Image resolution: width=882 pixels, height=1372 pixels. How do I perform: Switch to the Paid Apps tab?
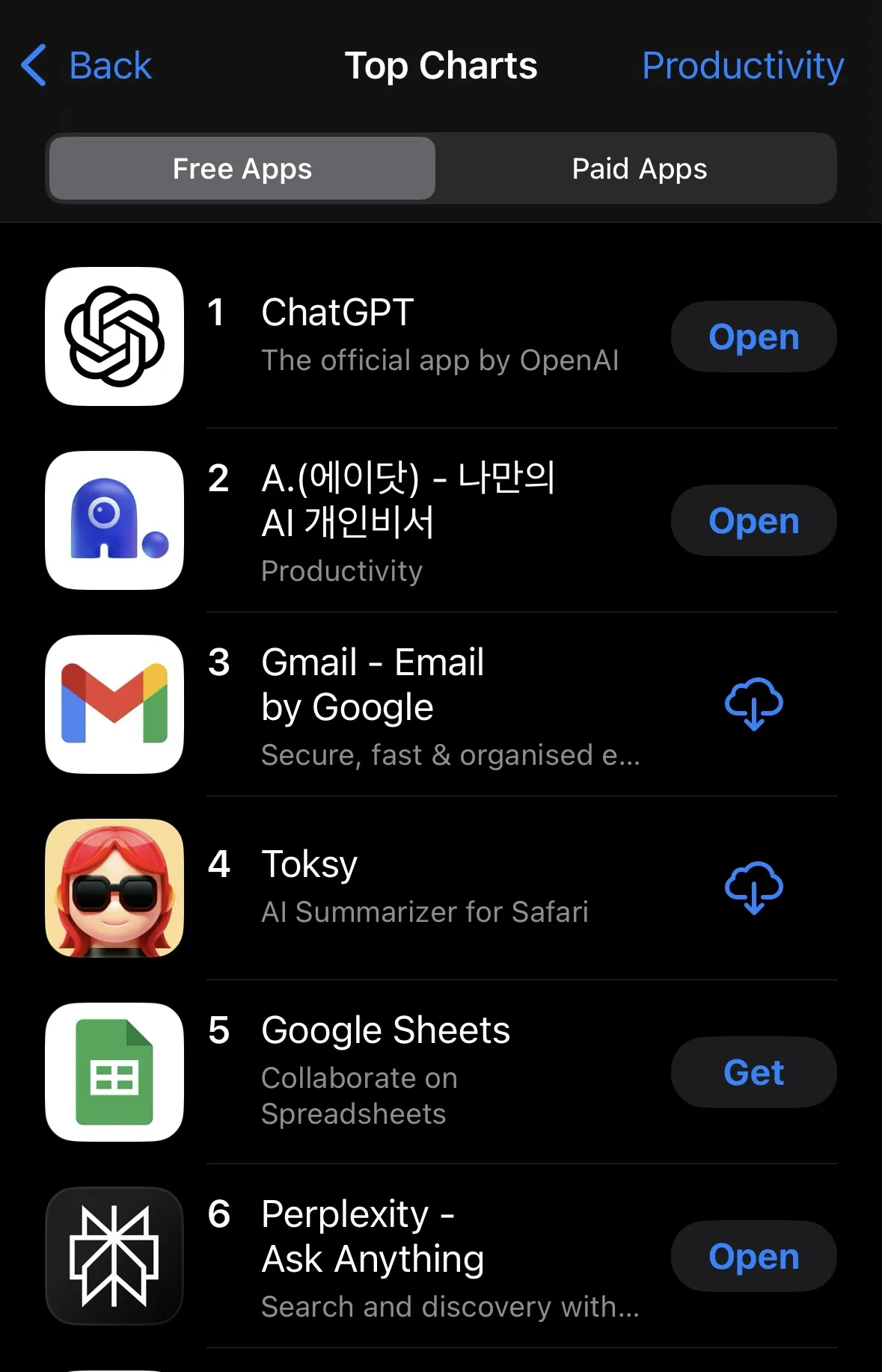pyautogui.click(x=637, y=169)
